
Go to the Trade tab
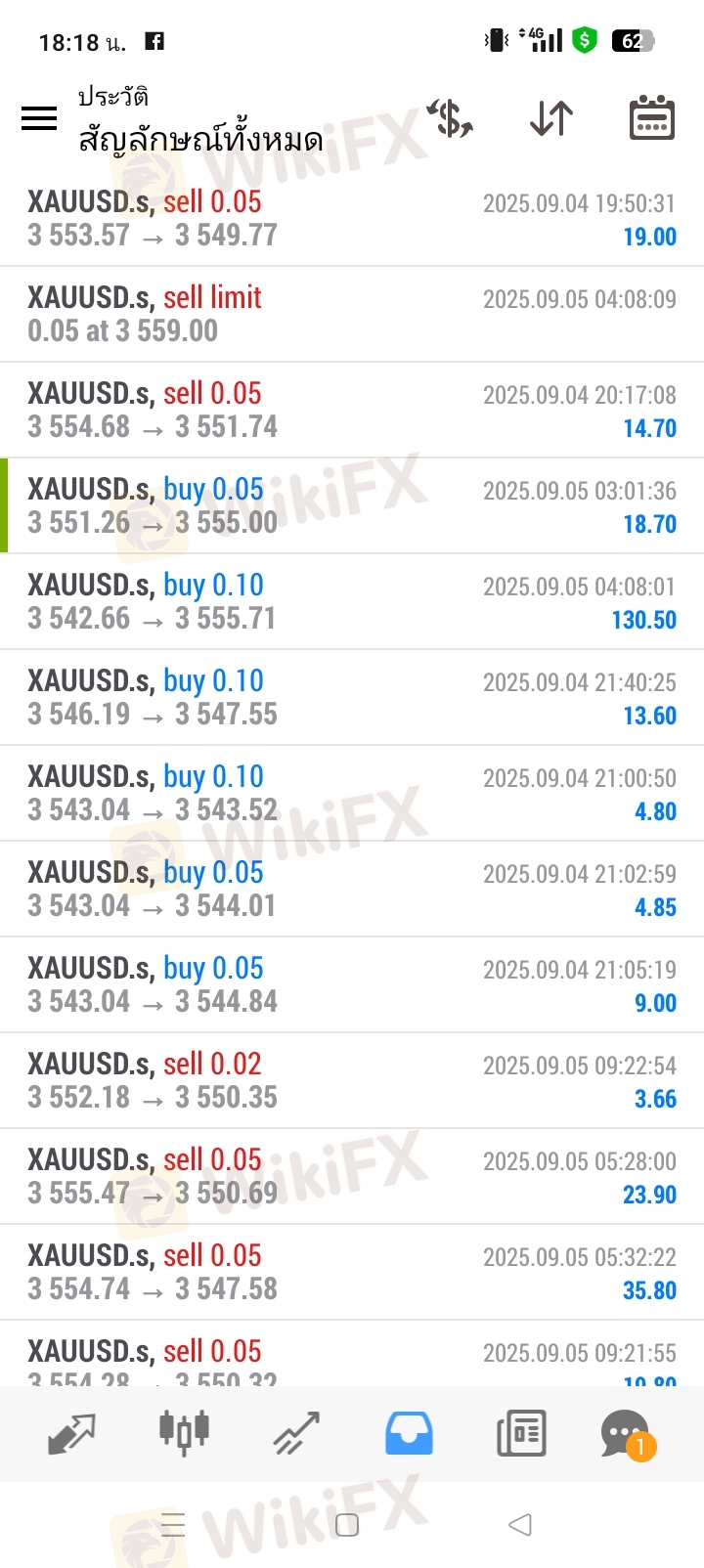click(296, 1433)
